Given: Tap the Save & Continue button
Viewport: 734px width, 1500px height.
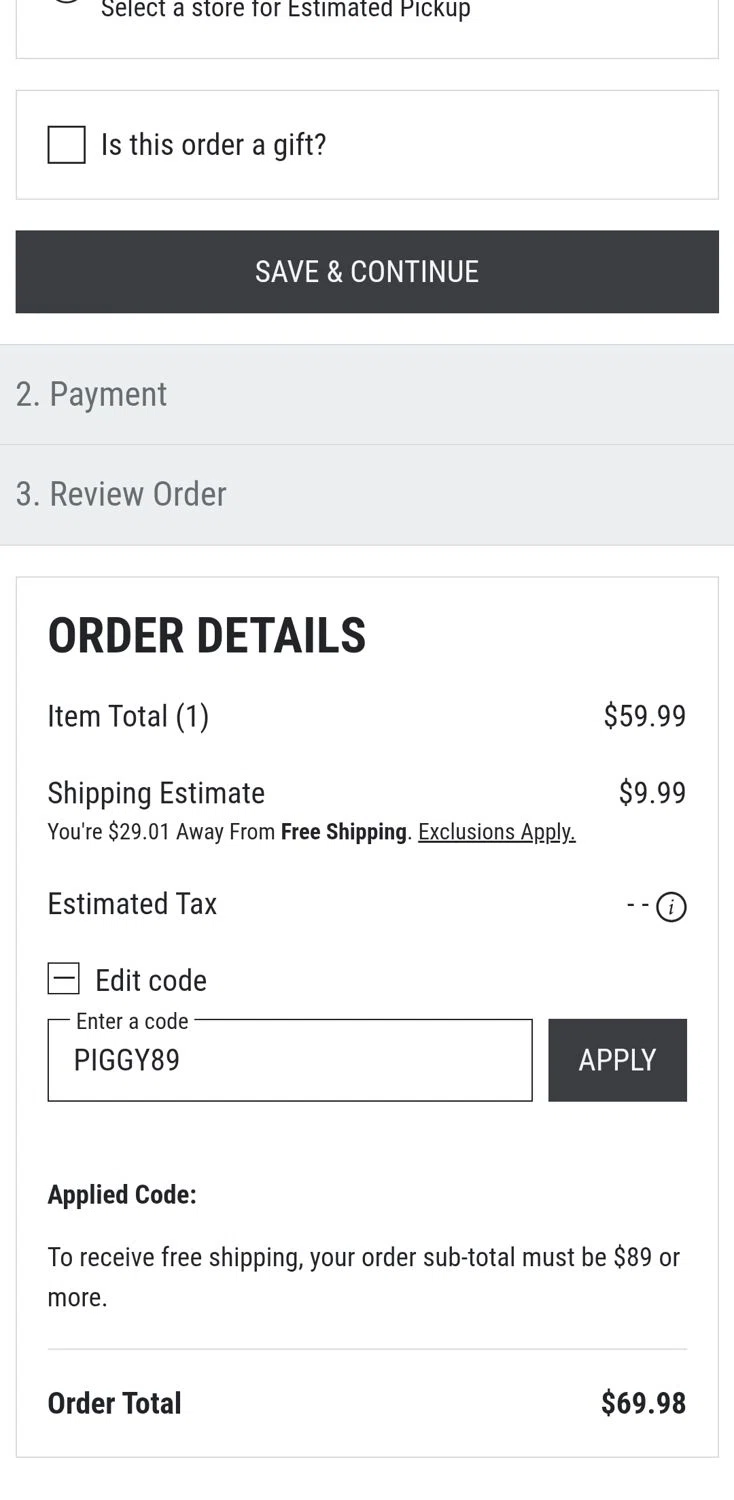Looking at the screenshot, I should [367, 272].
